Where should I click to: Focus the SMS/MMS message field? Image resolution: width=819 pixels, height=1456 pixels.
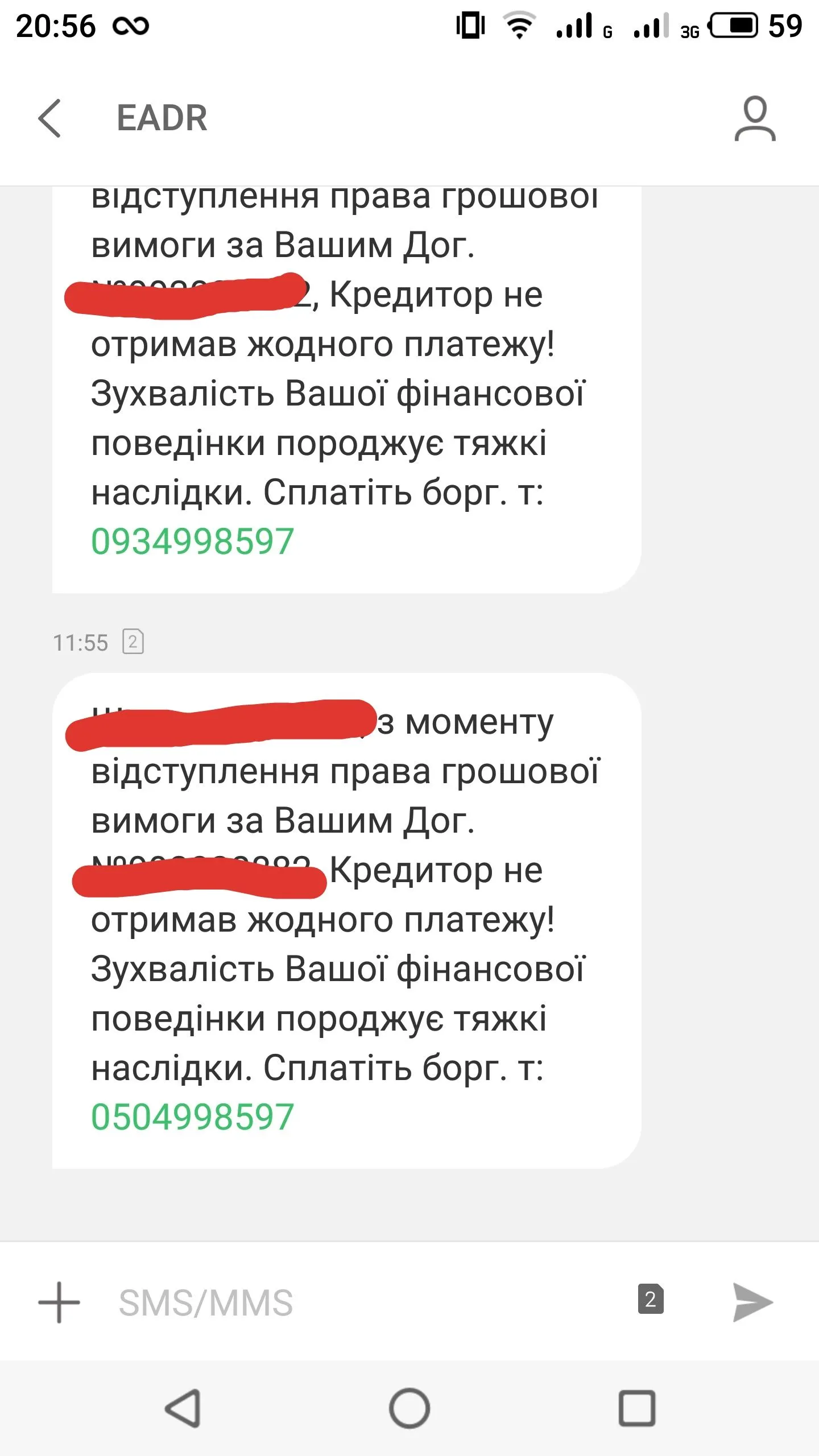(341, 1302)
